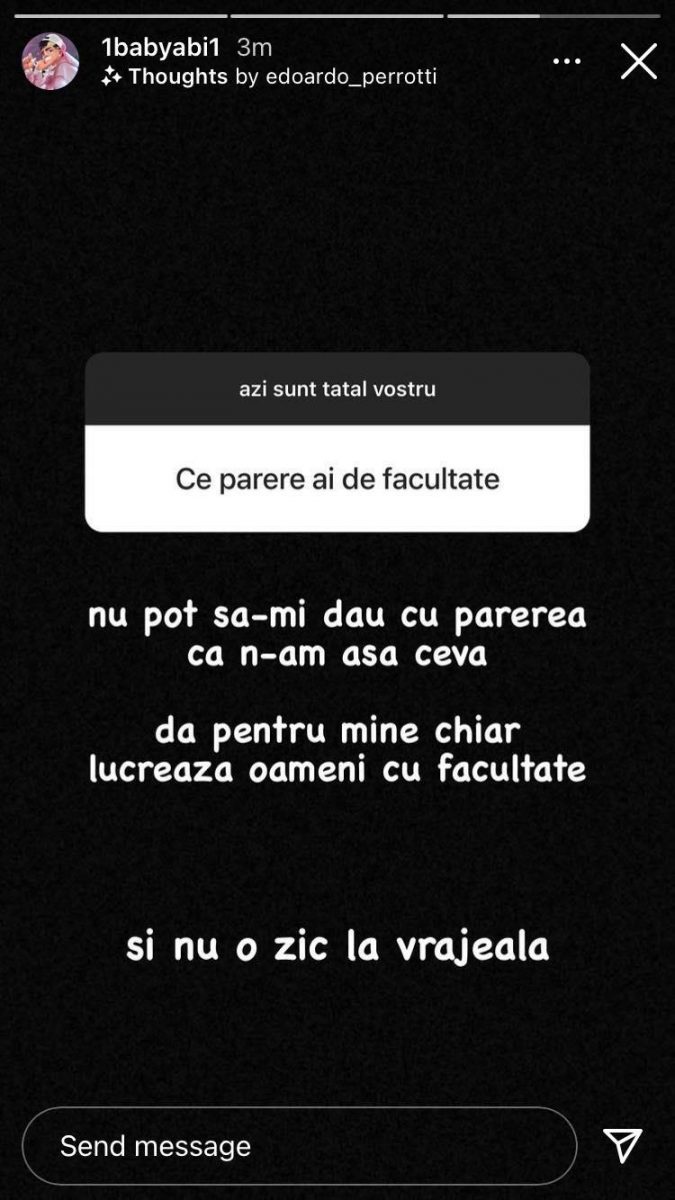Open Thoughts by edoardo_perrotti music link
This screenshot has height=1200, width=675.
click(270, 77)
